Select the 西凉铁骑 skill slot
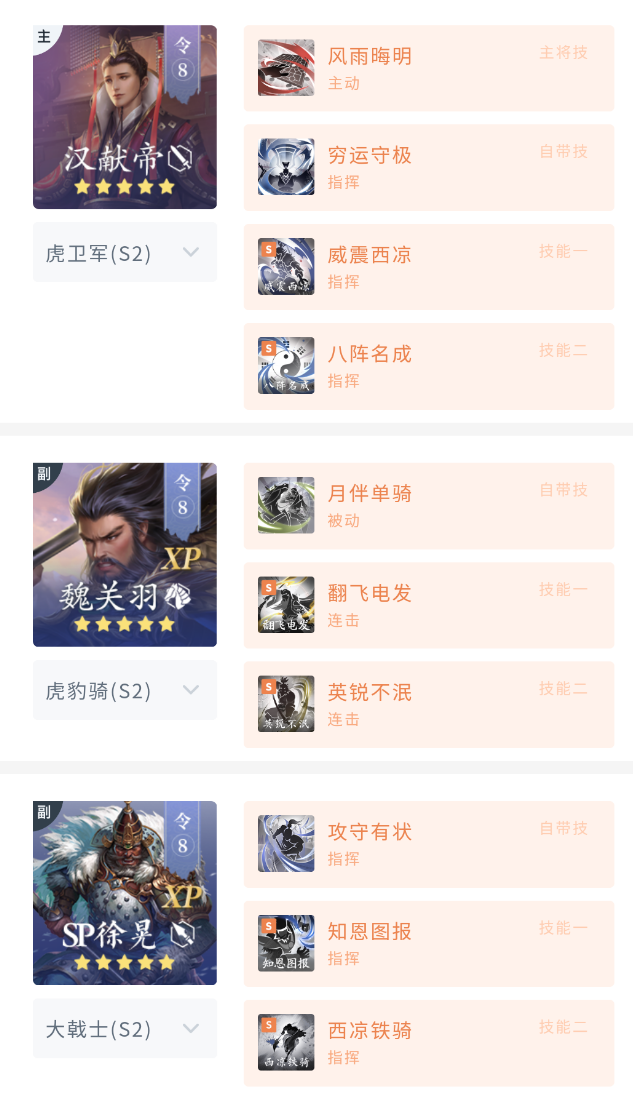This screenshot has width=633, height=1099. point(428,1041)
